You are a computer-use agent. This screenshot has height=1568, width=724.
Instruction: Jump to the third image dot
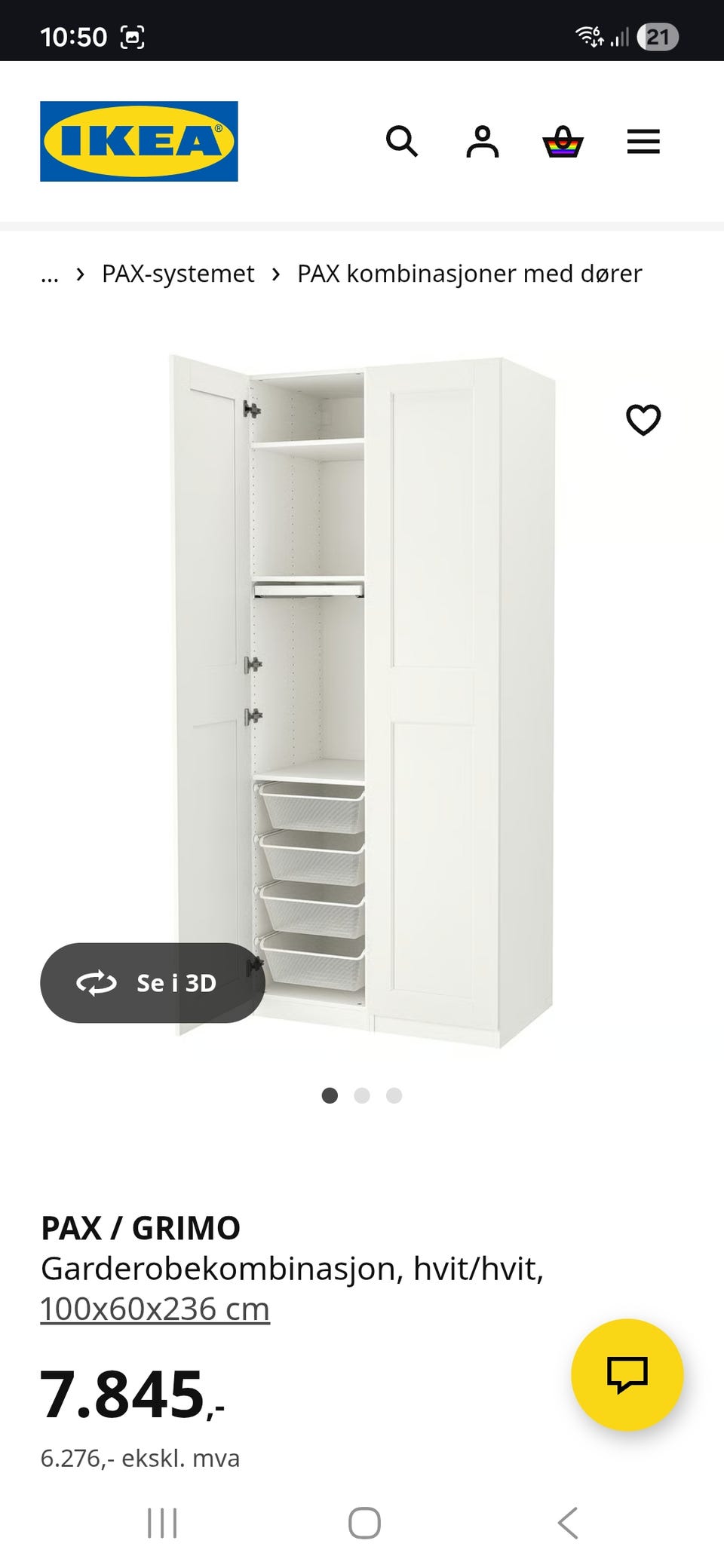tap(394, 1095)
